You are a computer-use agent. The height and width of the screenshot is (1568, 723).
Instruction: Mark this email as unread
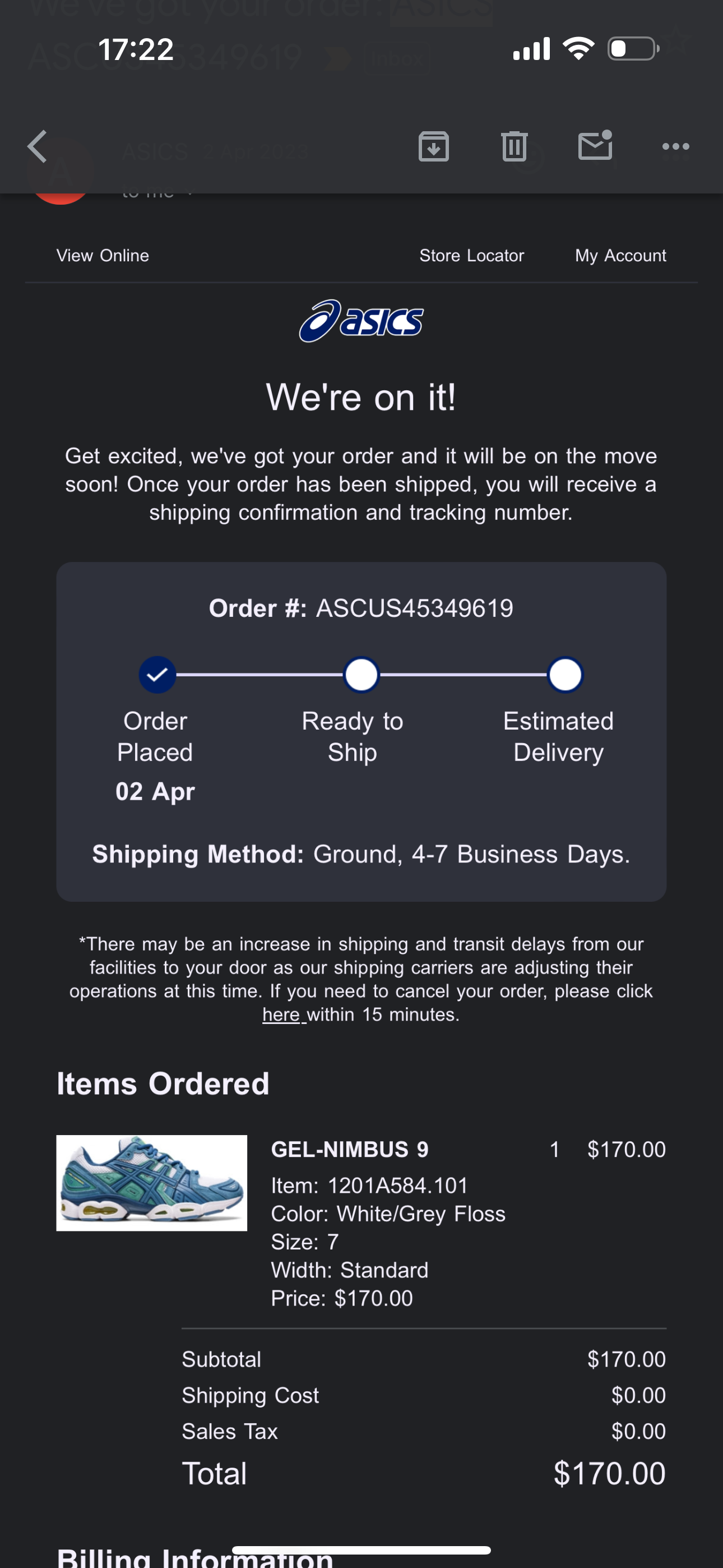point(595,146)
